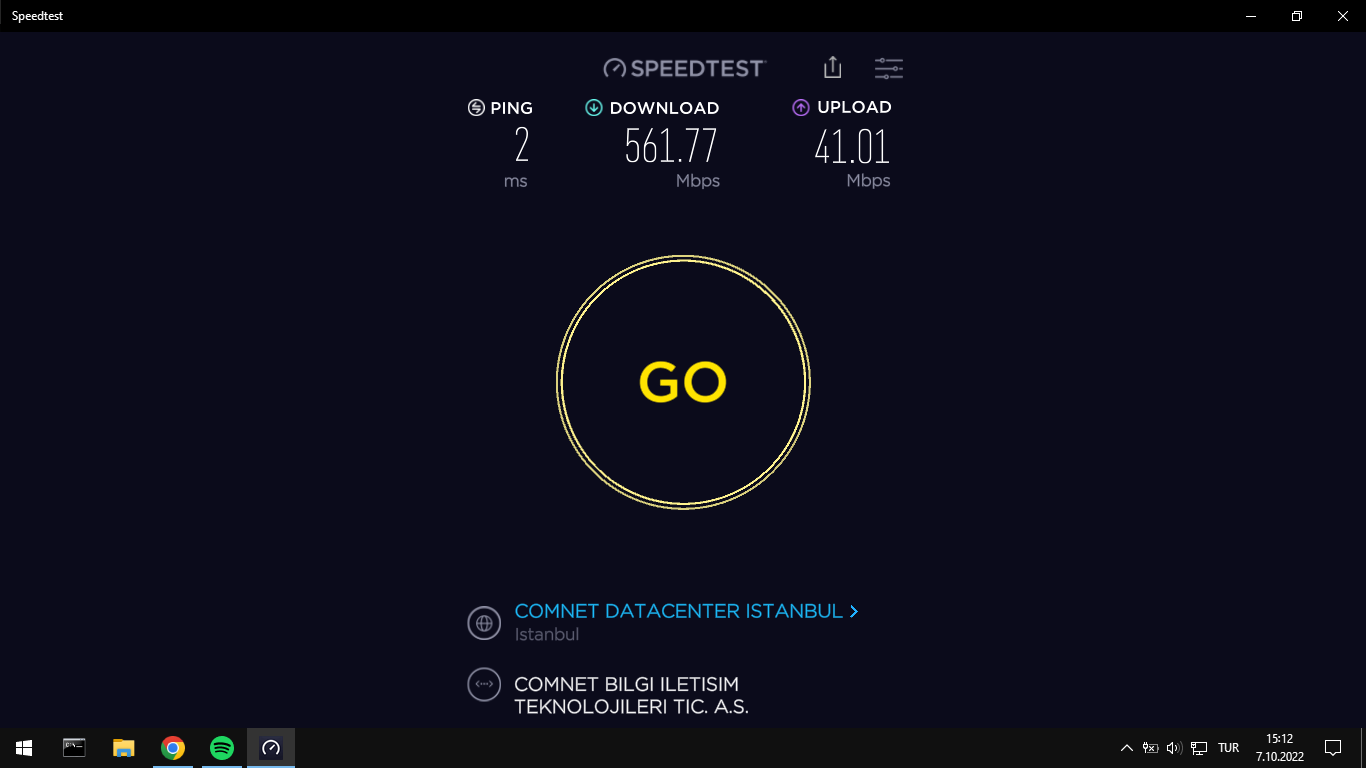The height and width of the screenshot is (768, 1366).
Task: Minimize the Speedtest window
Action: pos(1251,16)
